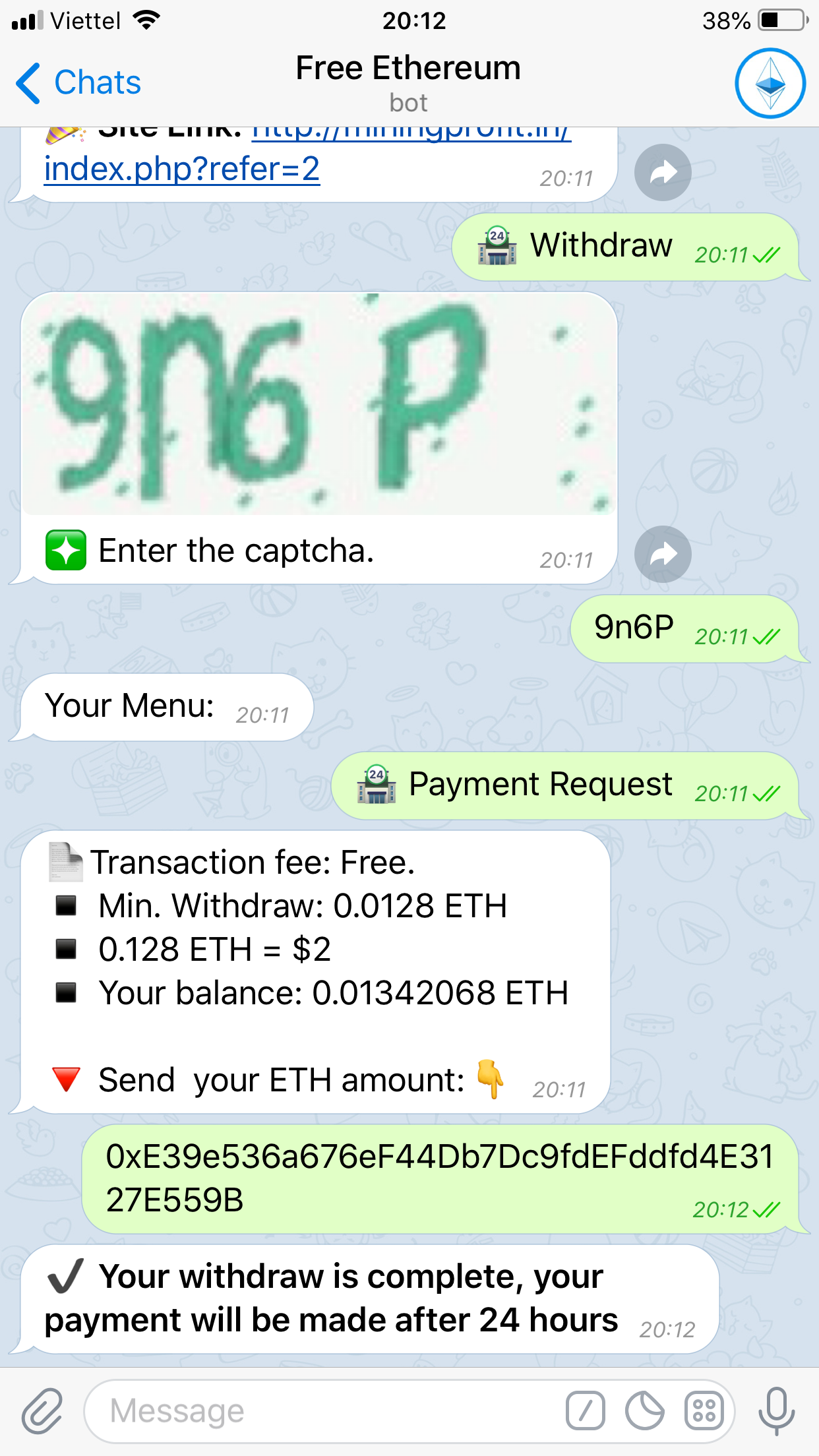819x1456 pixels.
Task: Open the index.php?refer=2 site link
Action: click(x=182, y=169)
